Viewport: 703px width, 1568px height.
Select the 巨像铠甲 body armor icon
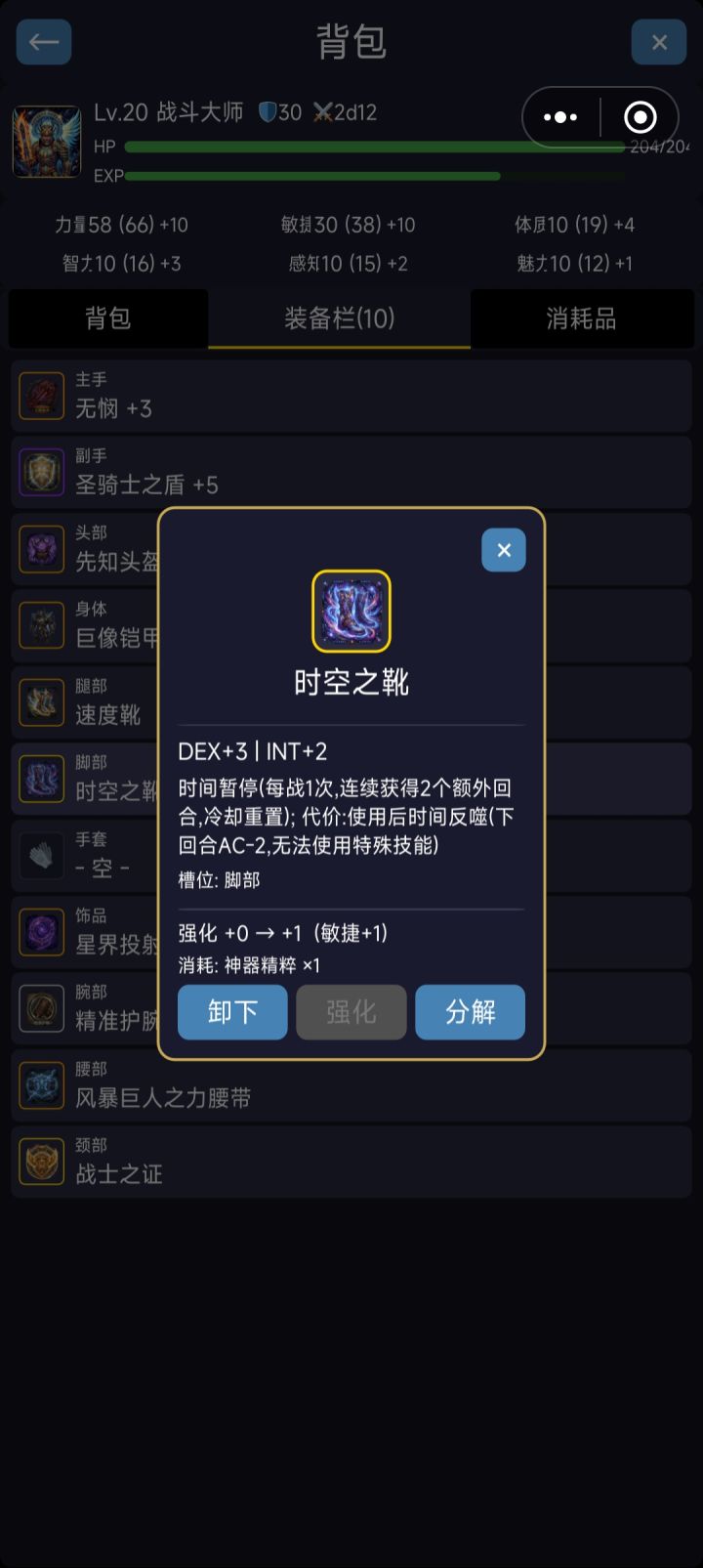pyautogui.click(x=41, y=625)
